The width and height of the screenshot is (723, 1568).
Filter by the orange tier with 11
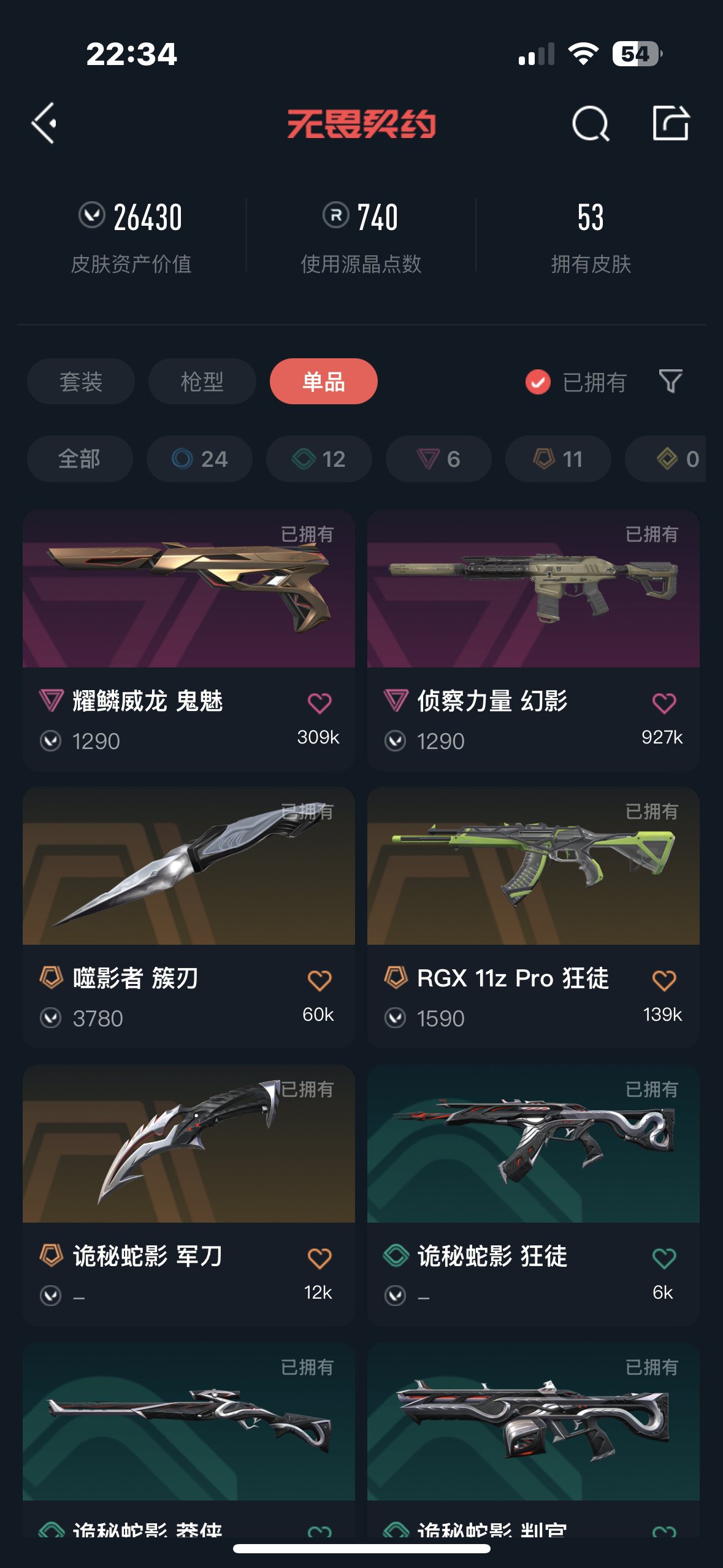tap(558, 459)
